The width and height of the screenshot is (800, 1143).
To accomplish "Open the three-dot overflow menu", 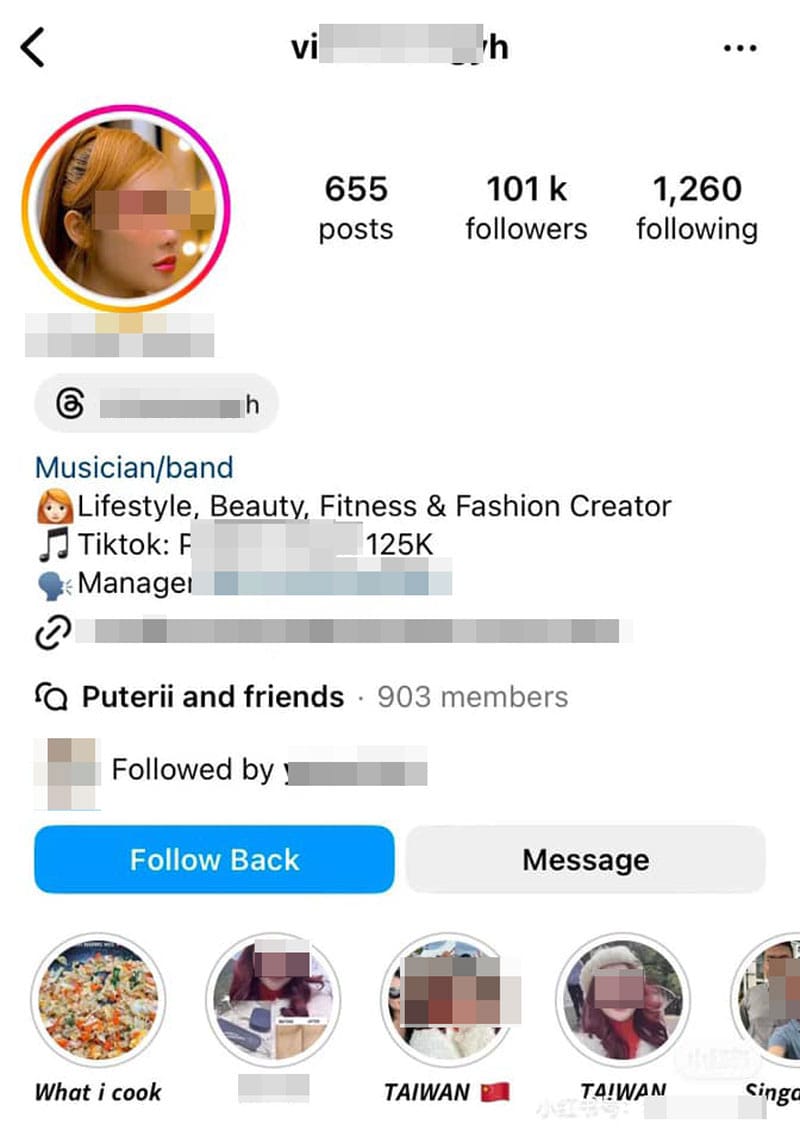I will pyautogui.click(x=739, y=48).
